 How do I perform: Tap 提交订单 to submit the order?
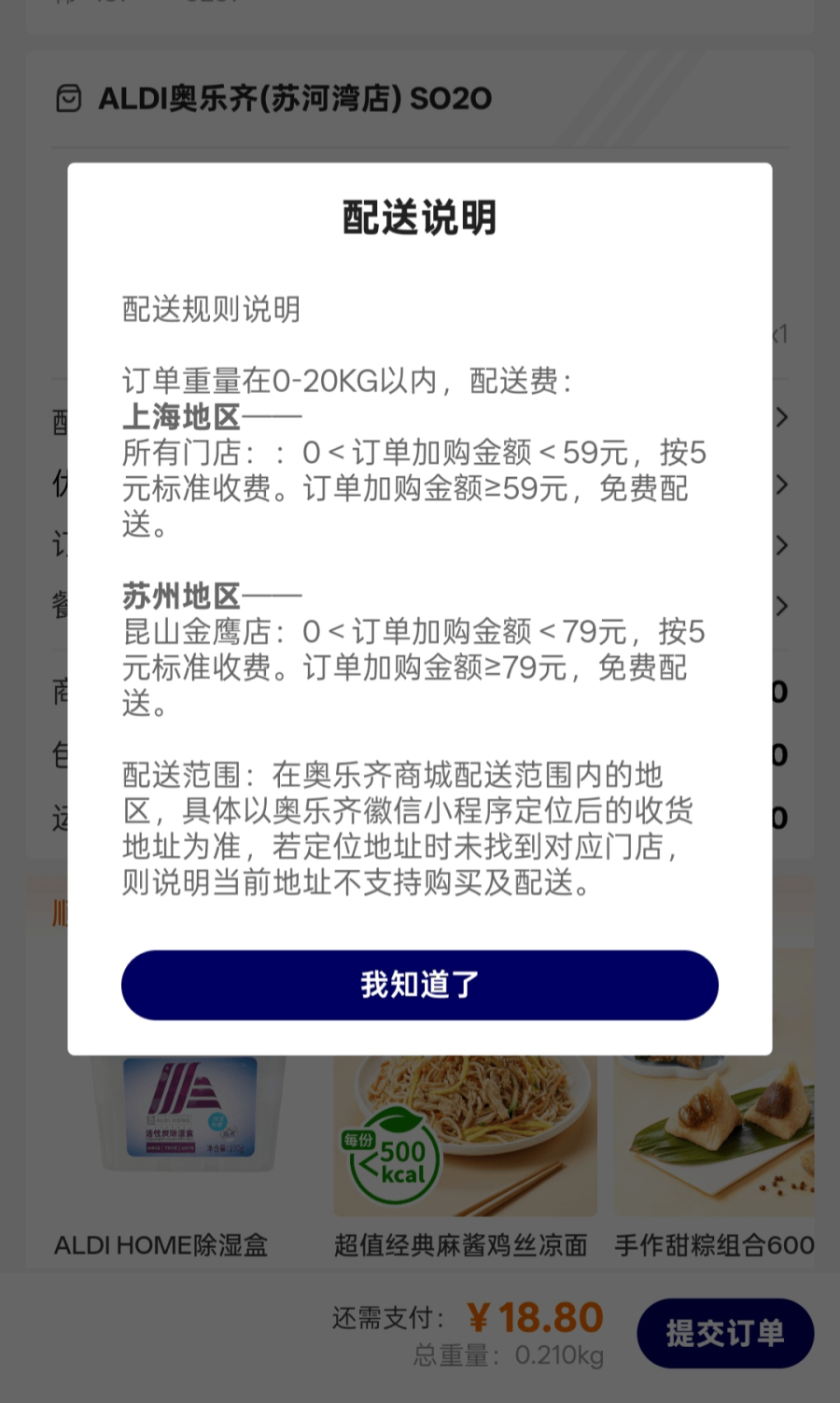click(x=724, y=1333)
